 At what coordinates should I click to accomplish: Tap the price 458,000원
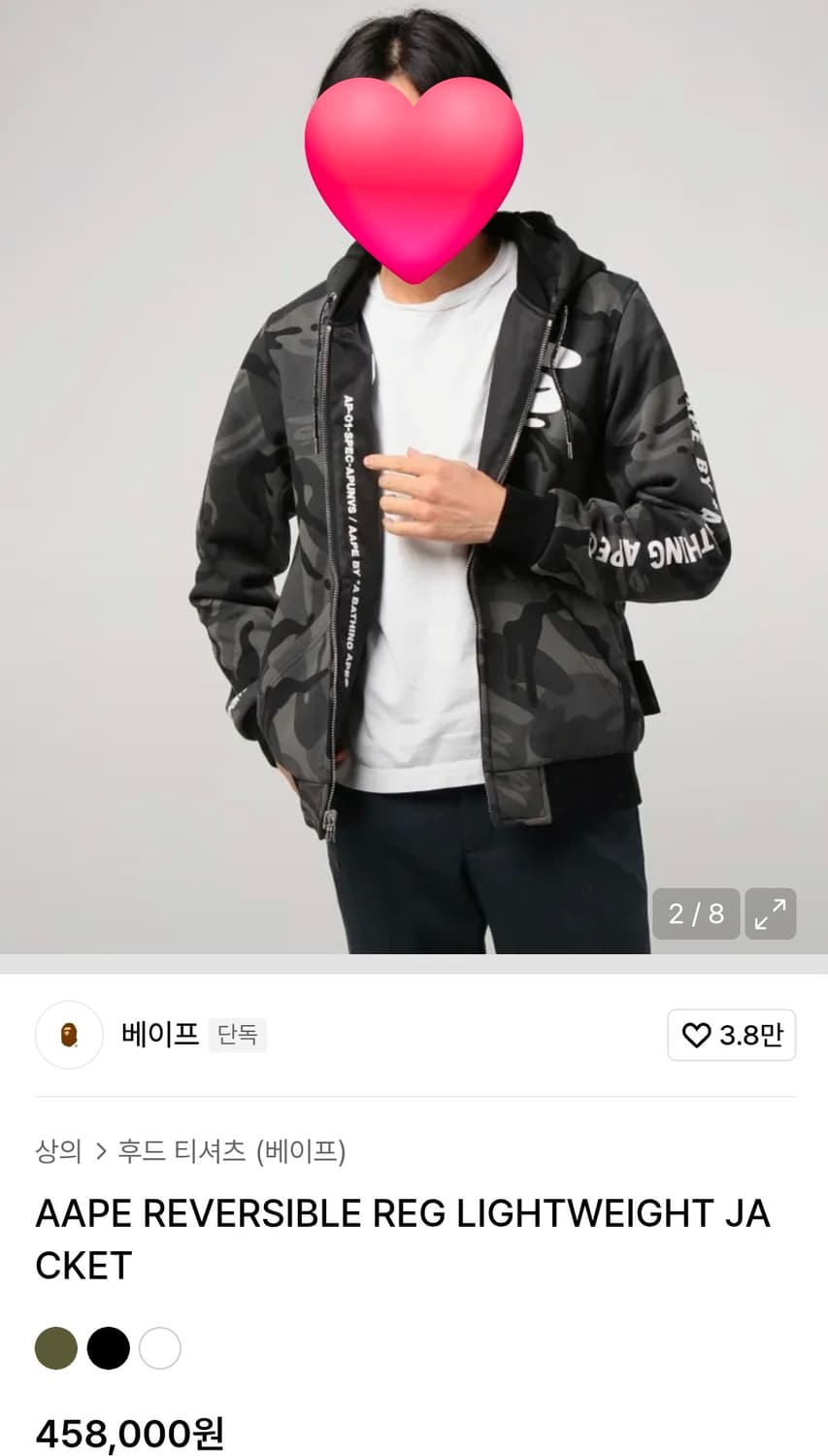[x=129, y=1431]
